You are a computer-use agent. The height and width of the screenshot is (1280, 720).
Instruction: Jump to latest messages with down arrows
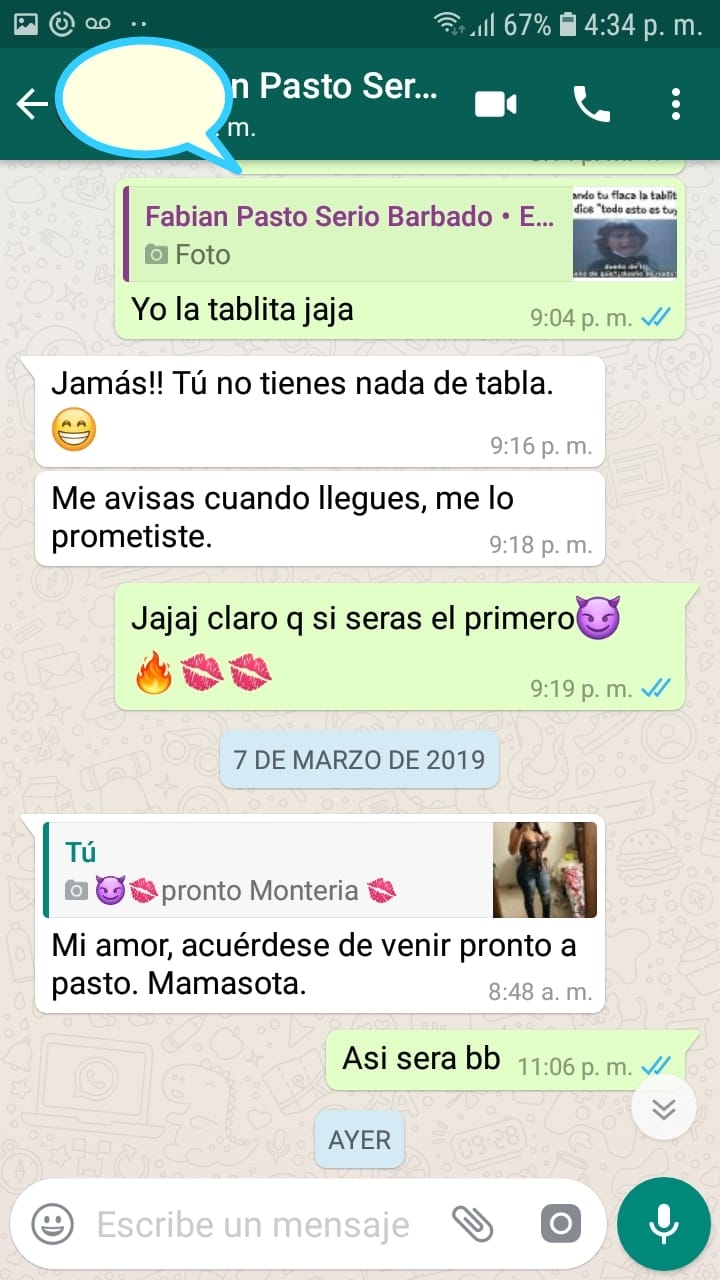664,1108
